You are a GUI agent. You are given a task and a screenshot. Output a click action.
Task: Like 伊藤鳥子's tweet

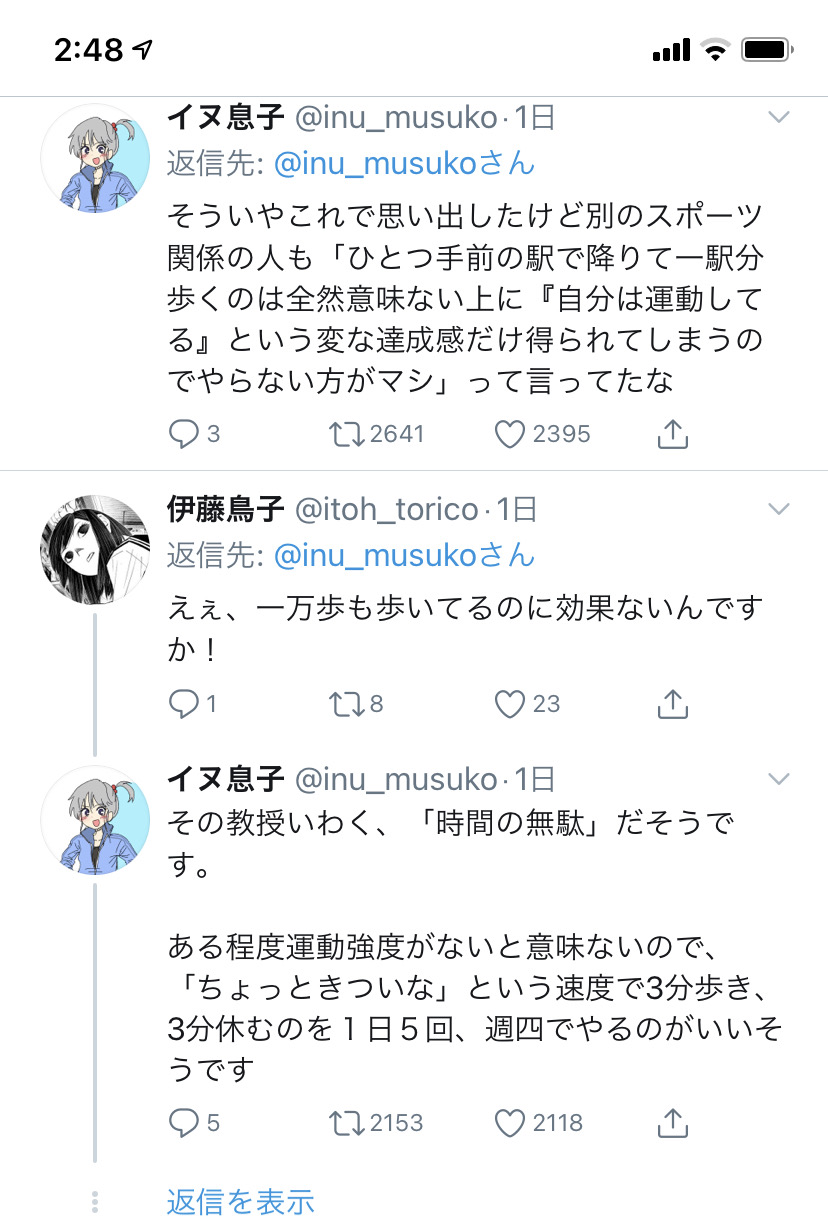click(510, 704)
